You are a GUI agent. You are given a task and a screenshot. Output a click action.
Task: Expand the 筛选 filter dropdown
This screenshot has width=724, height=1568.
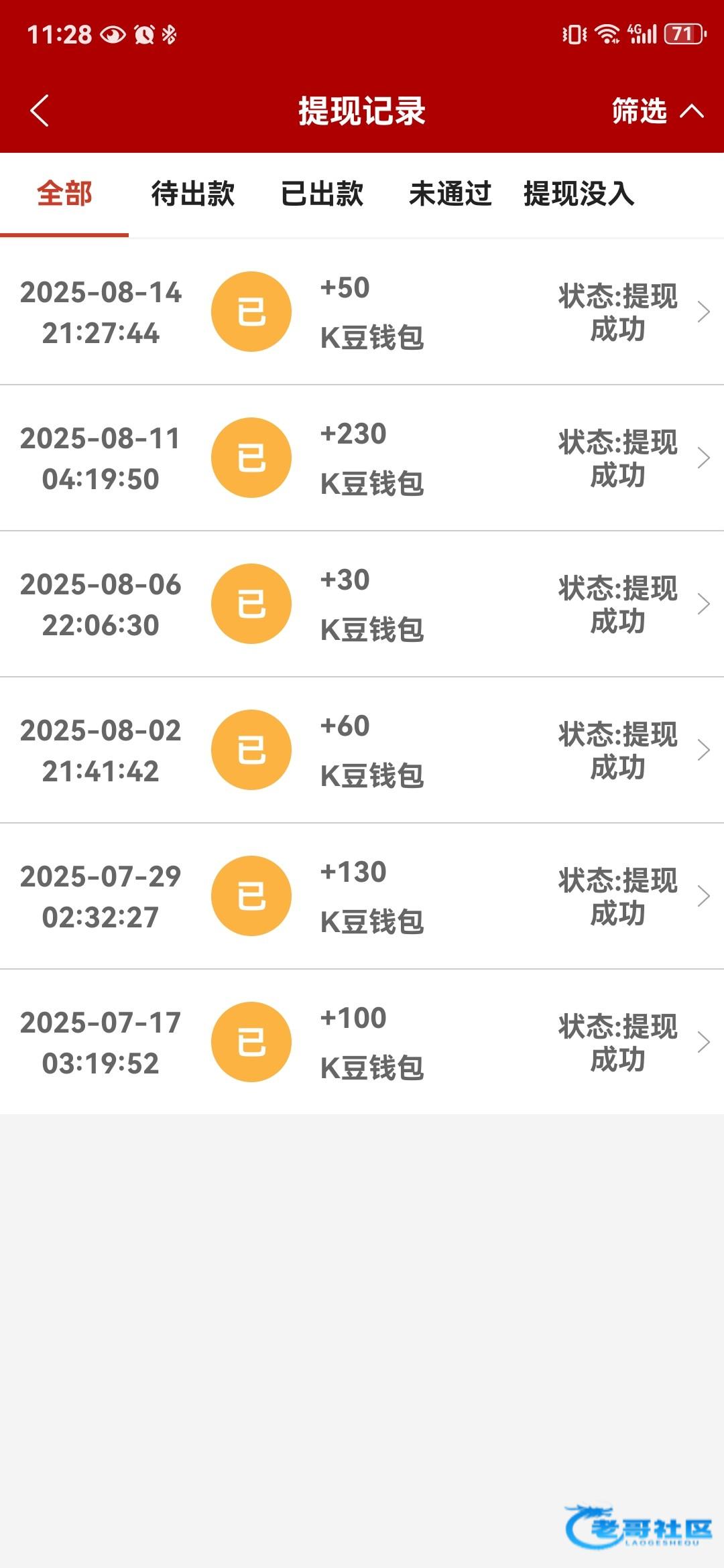[656, 111]
